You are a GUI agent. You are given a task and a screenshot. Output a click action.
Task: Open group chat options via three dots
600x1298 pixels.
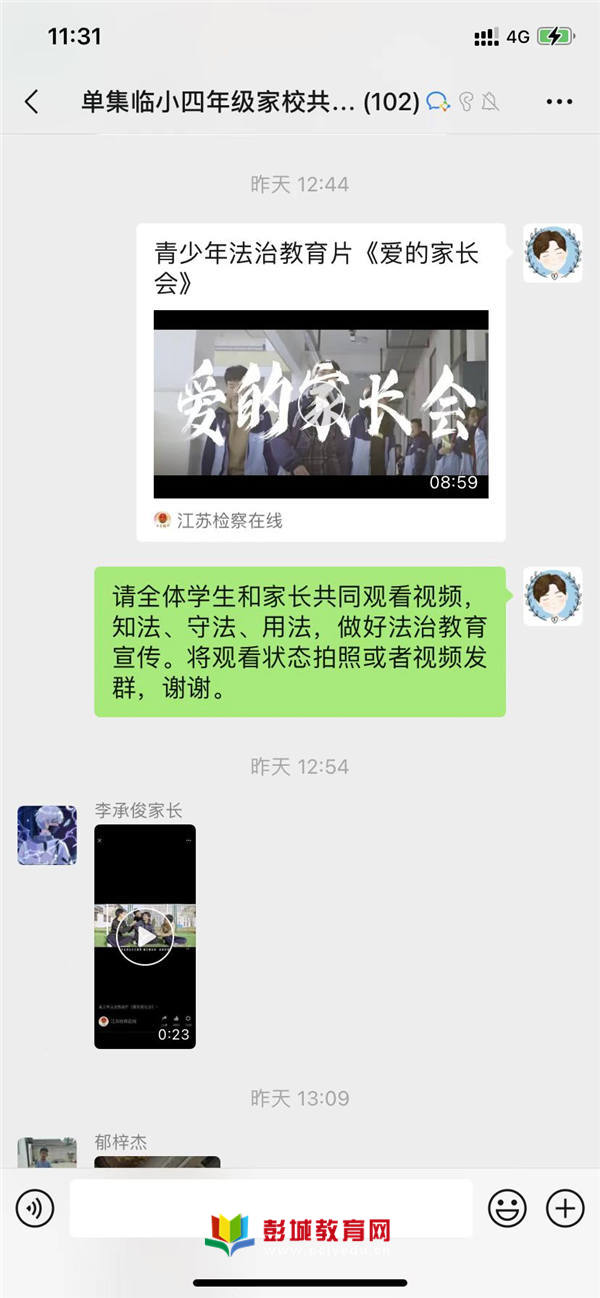(559, 101)
